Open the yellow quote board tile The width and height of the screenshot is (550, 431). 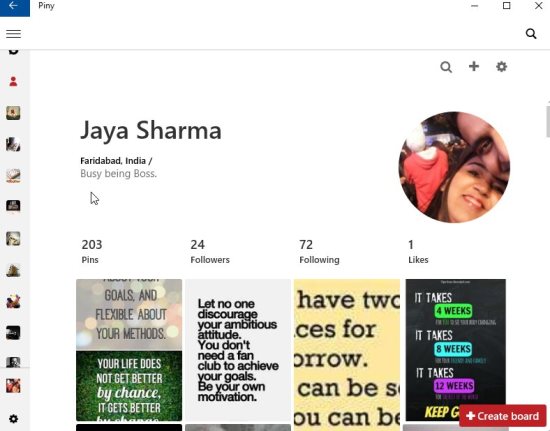coord(347,355)
